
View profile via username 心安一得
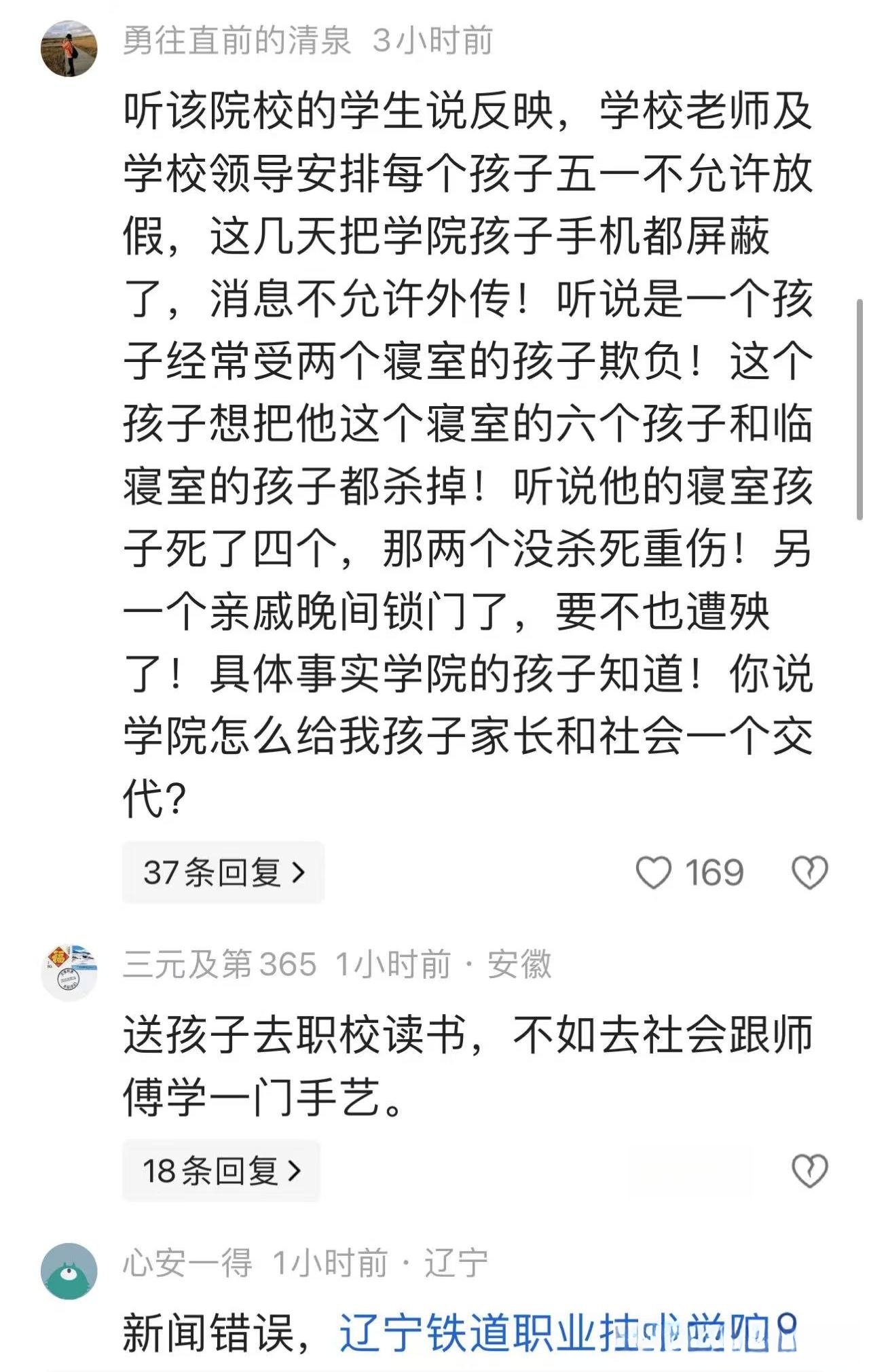[x=187, y=1263]
